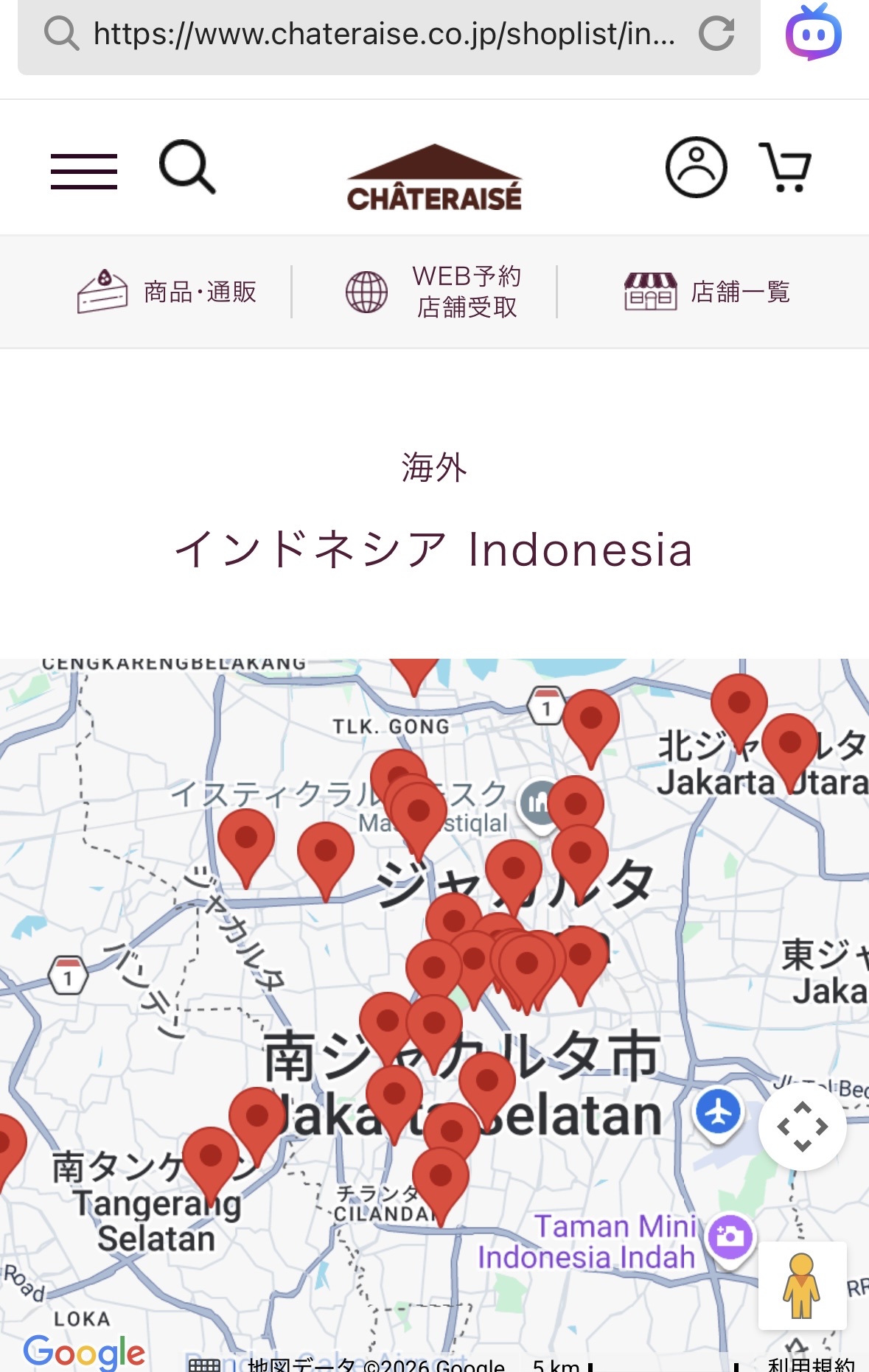This screenshot has height=1372, width=869.
Task: Go to 商品・通販 section
Action: click(168, 292)
